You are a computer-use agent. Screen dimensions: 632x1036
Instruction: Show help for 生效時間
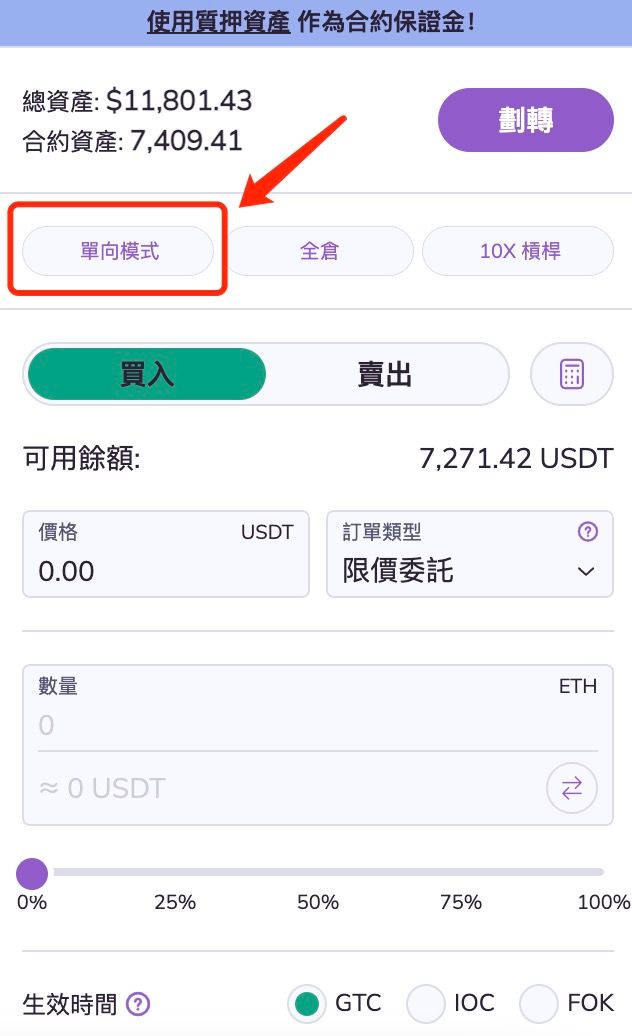tap(138, 1004)
